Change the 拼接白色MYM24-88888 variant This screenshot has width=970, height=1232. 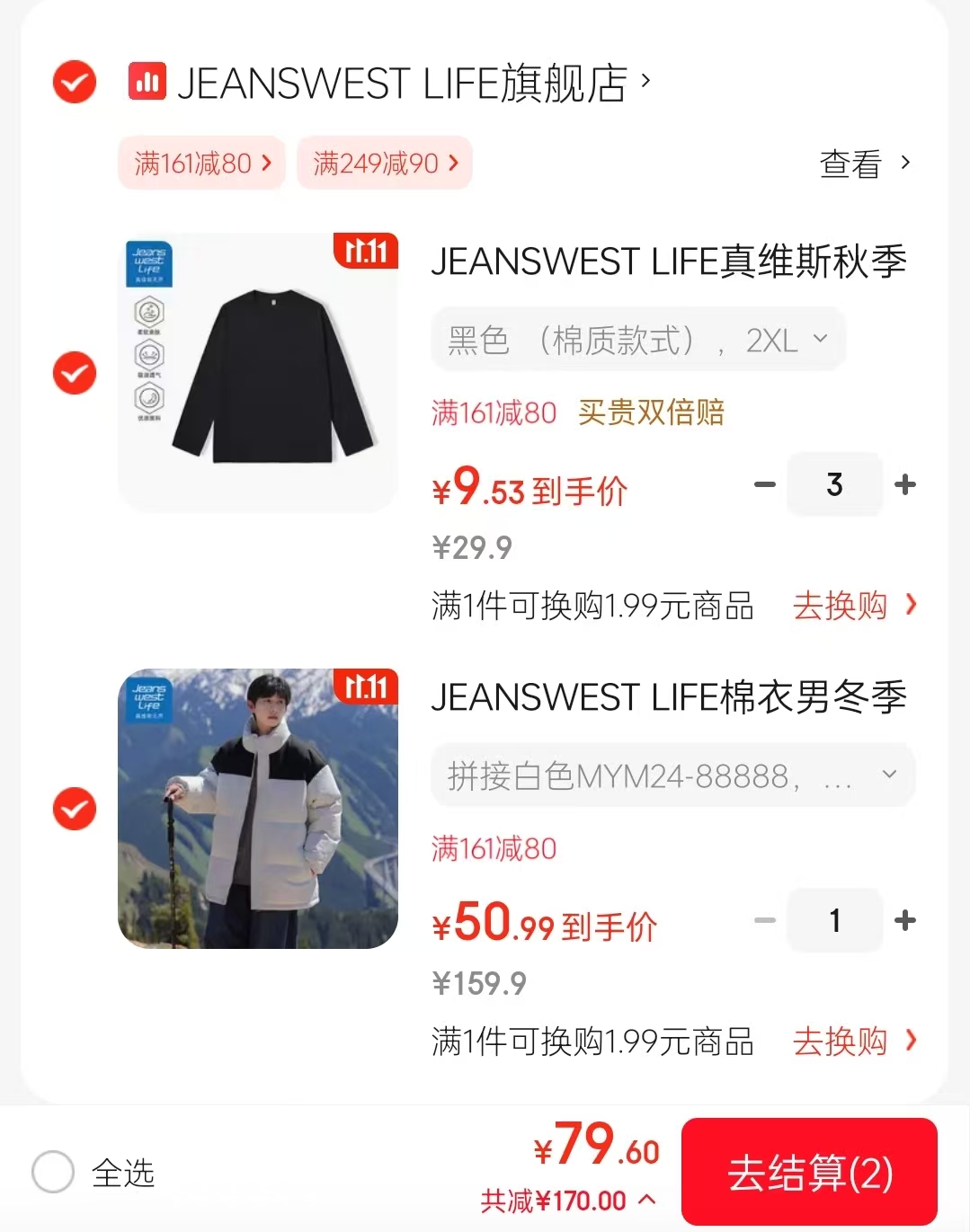tap(672, 775)
